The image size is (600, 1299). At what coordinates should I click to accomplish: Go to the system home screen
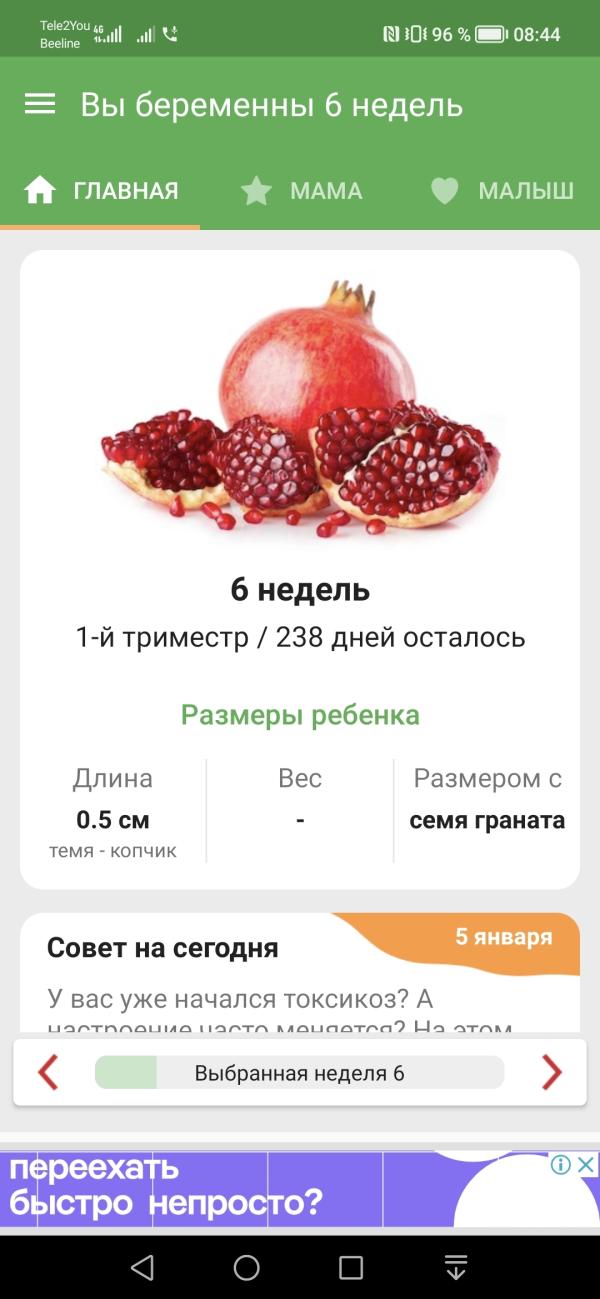tap(247, 1268)
